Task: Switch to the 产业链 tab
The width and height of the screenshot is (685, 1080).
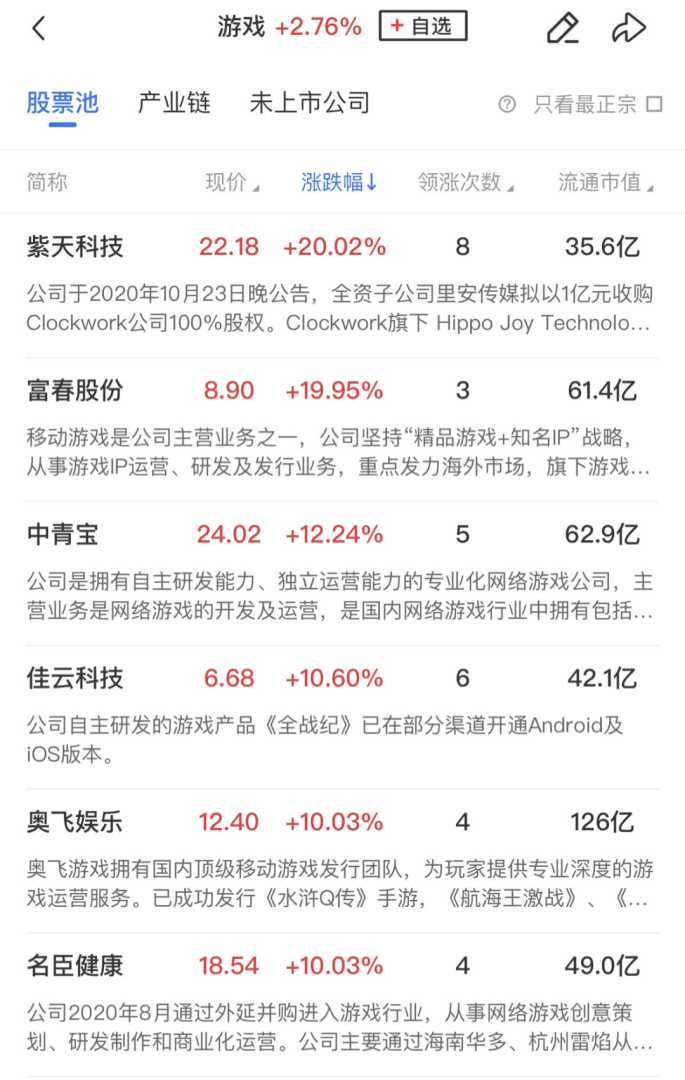Action: [174, 103]
